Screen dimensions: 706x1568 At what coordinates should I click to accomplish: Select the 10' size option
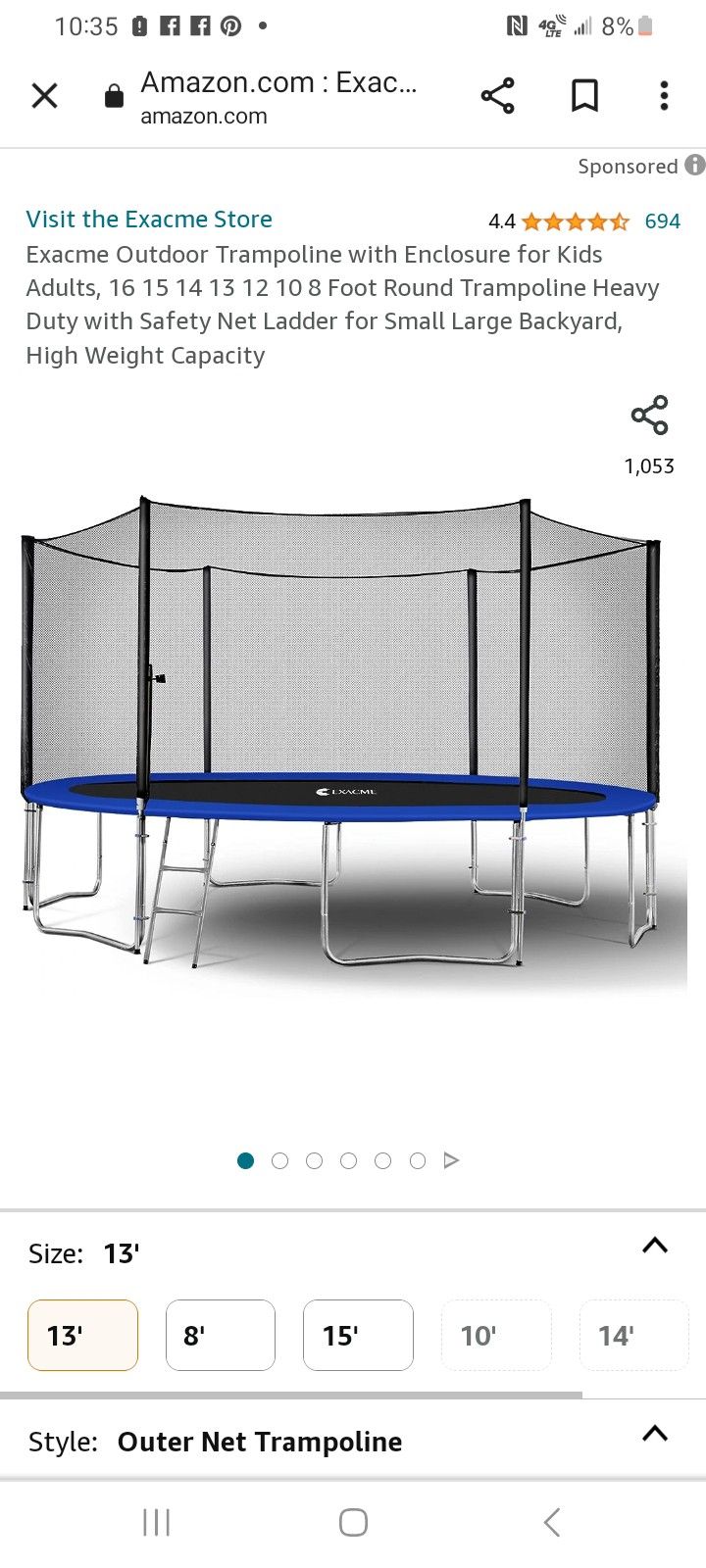click(x=496, y=1335)
